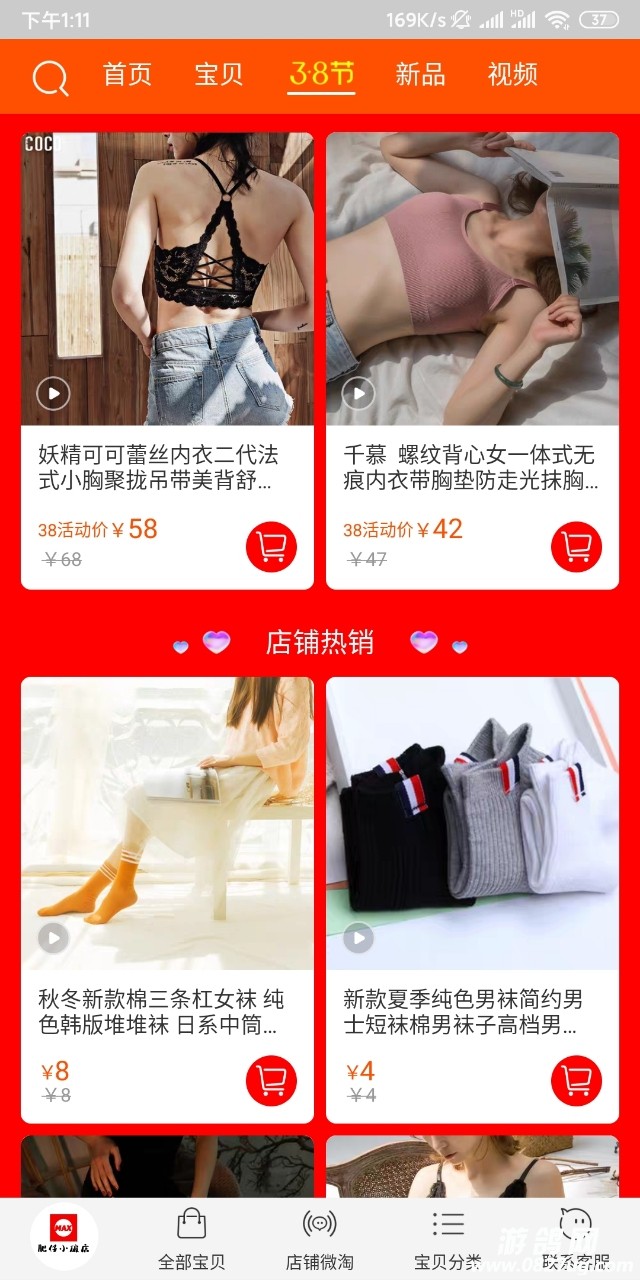Screen dimensions: 640x1280
Task: Open the 秋冬新款棉三条杠女袜 product card
Action: tap(167, 850)
